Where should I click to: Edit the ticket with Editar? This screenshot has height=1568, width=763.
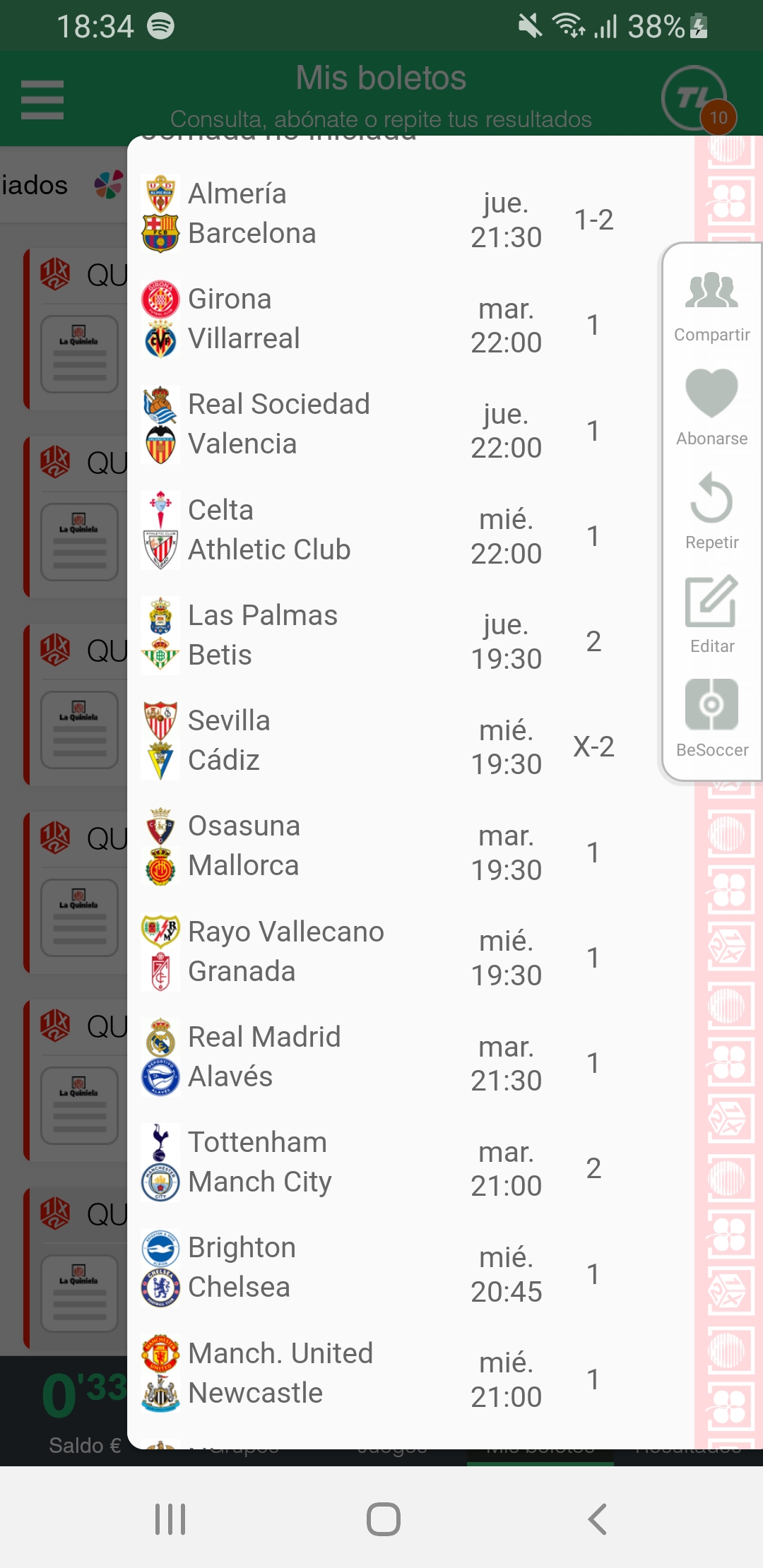[711, 615]
